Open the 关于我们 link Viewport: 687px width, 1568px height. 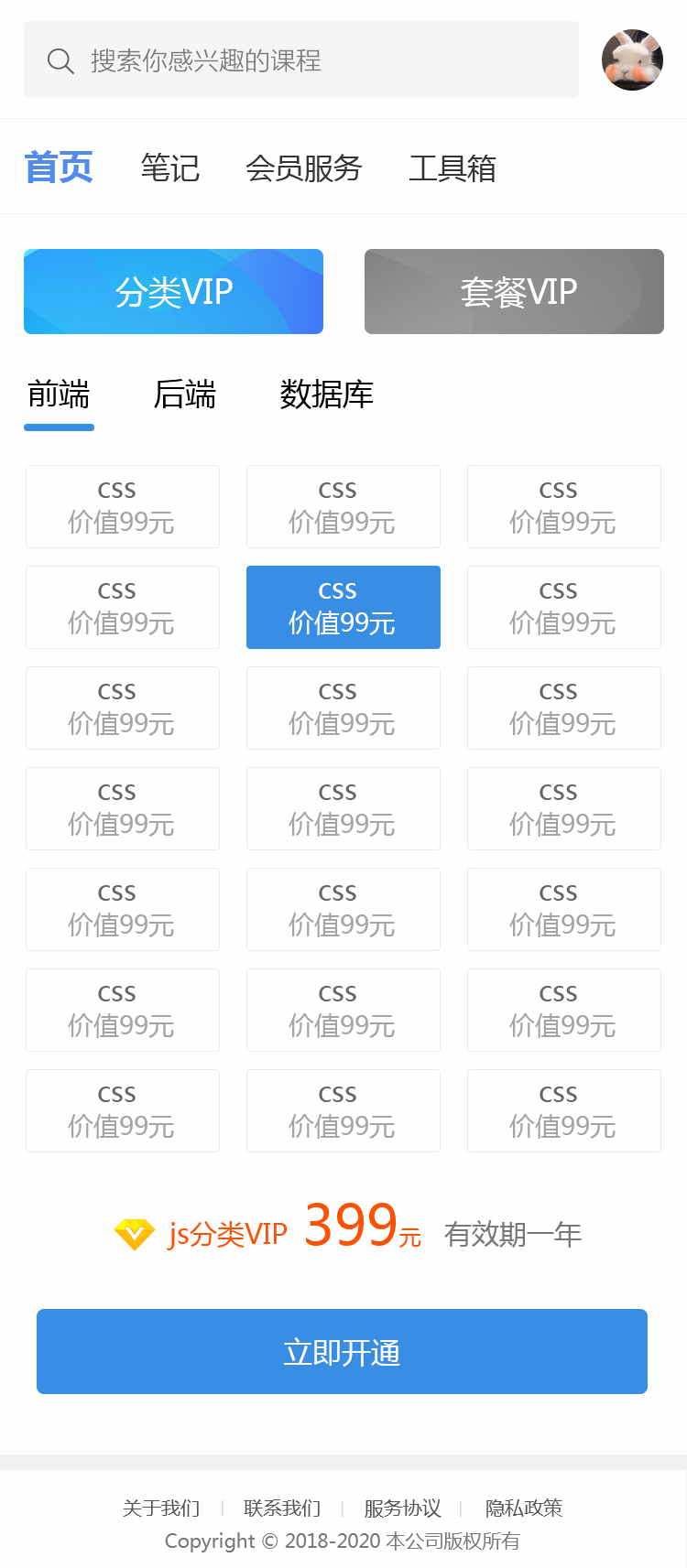(161, 1508)
